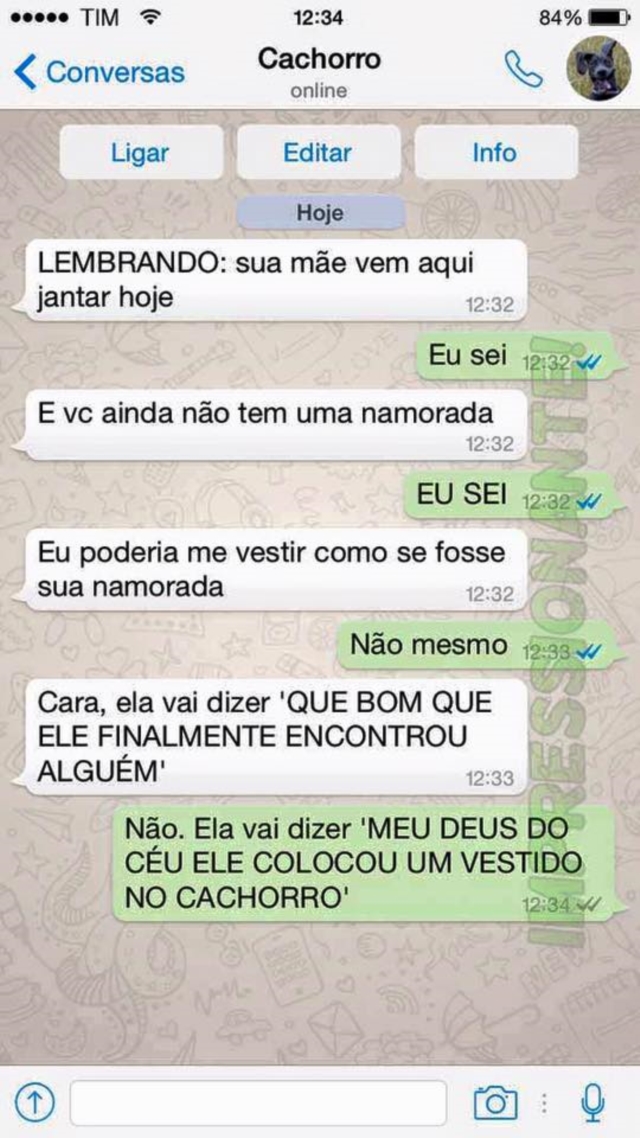Open the attachment upload arrow
Viewport: 640px width, 1138px height.
[35, 1102]
